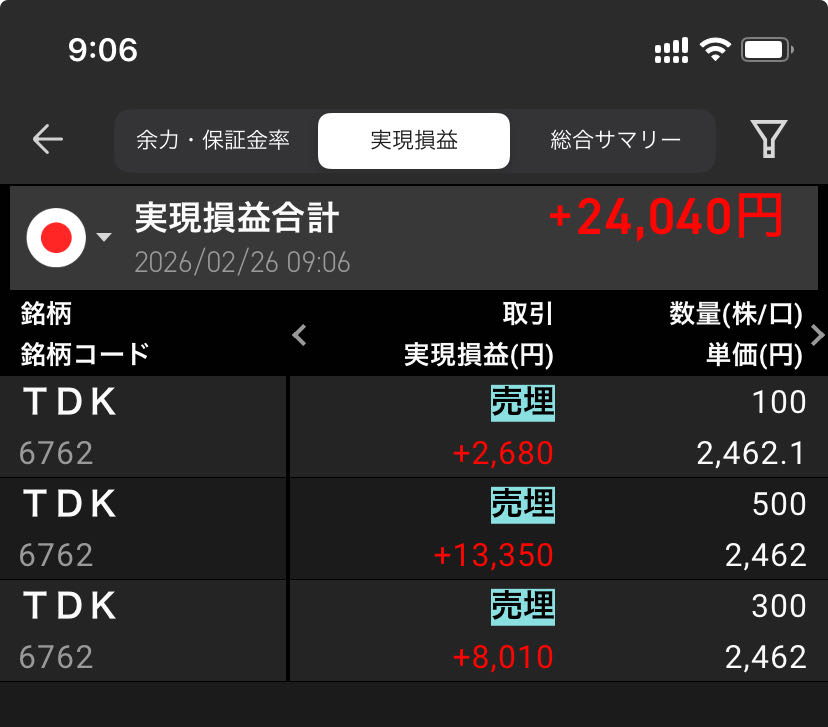
Task: Show previous columns with left chevron
Action: (x=299, y=335)
